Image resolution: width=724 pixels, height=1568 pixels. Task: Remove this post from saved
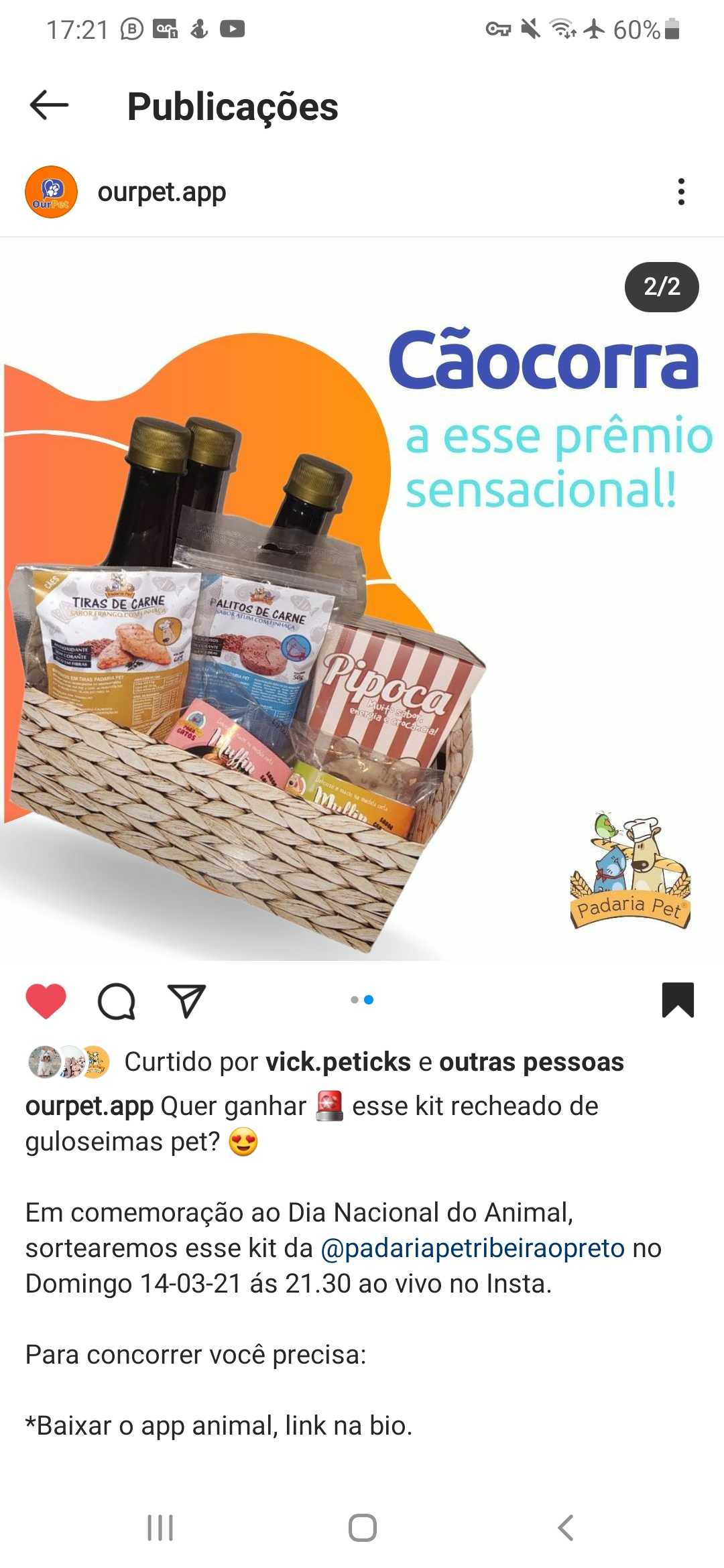[678, 1000]
